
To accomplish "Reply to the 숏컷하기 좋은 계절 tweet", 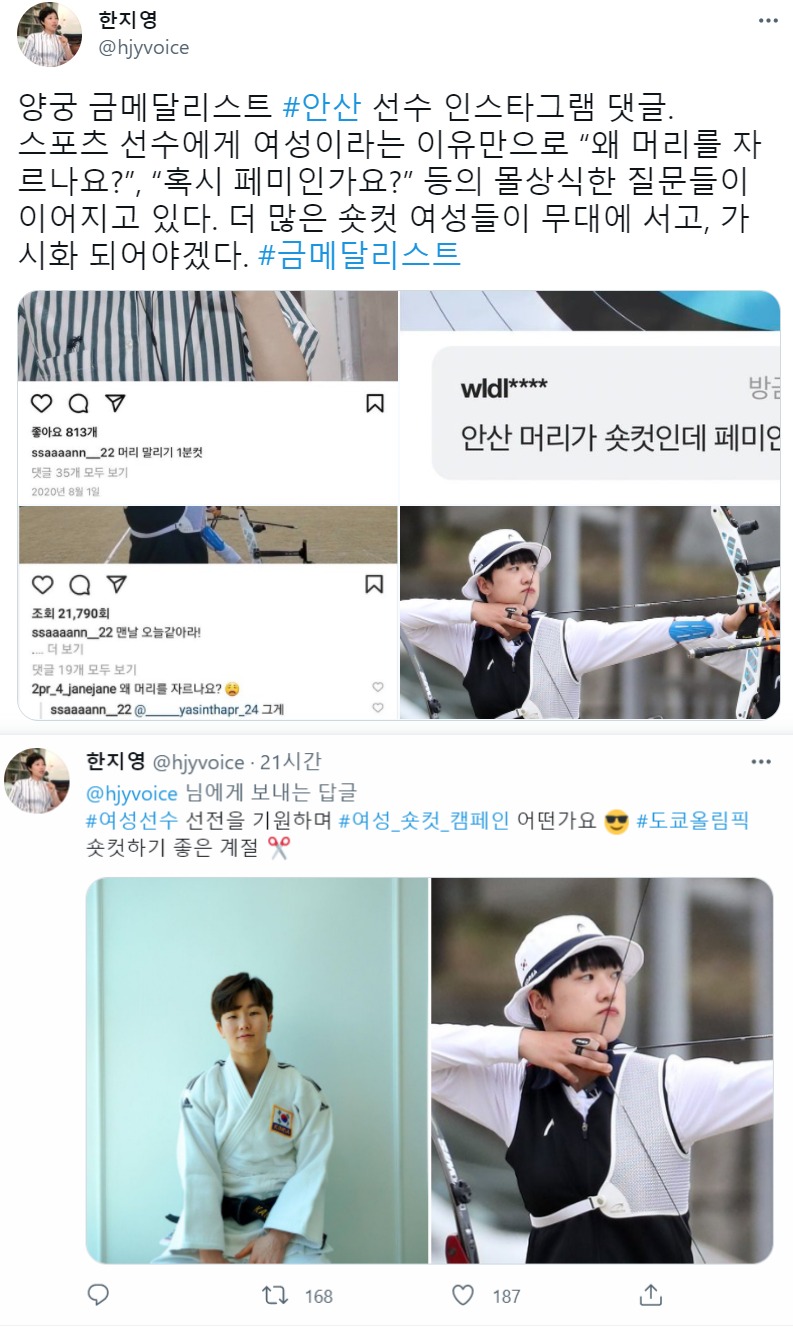I will coord(98,1295).
